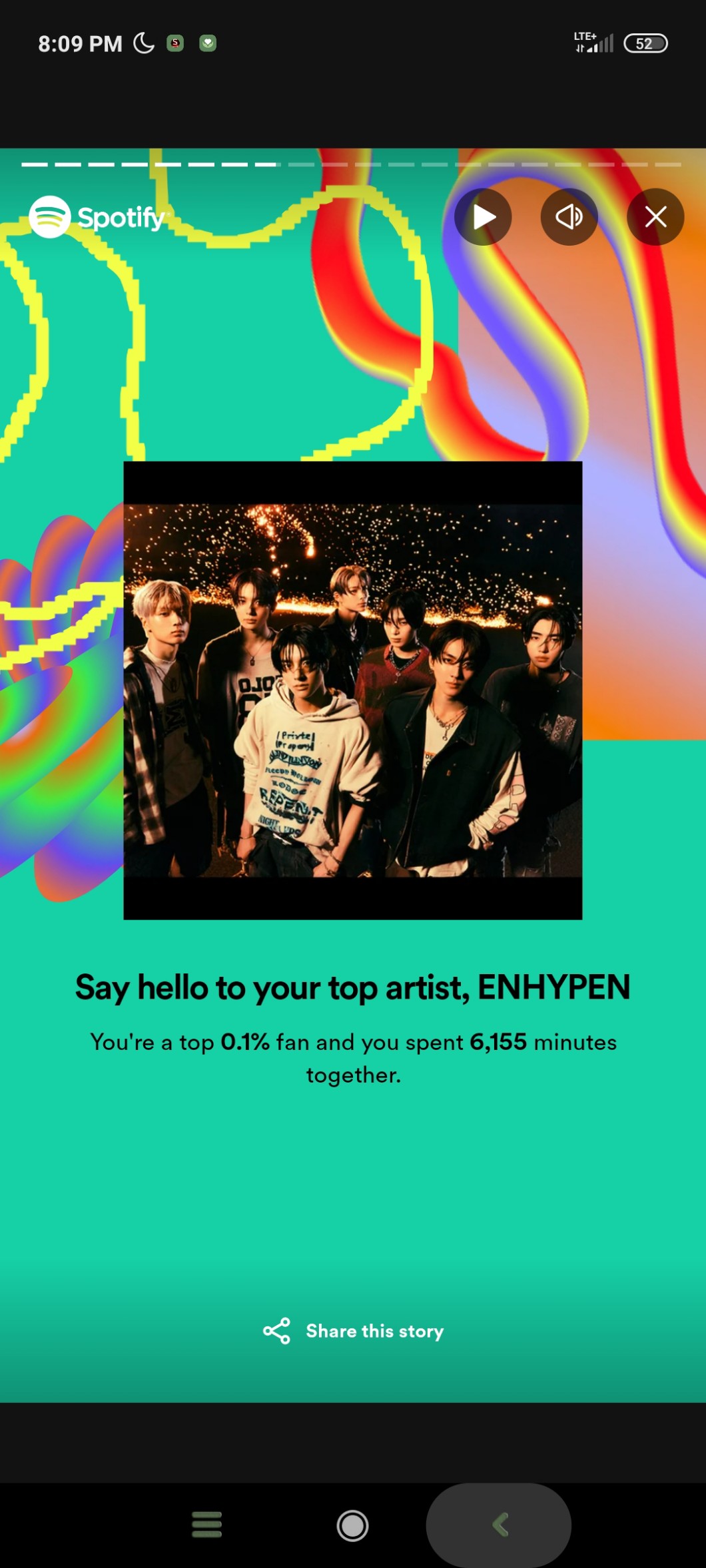Mute the story sound
Image resolution: width=706 pixels, height=1568 pixels.
[569, 217]
